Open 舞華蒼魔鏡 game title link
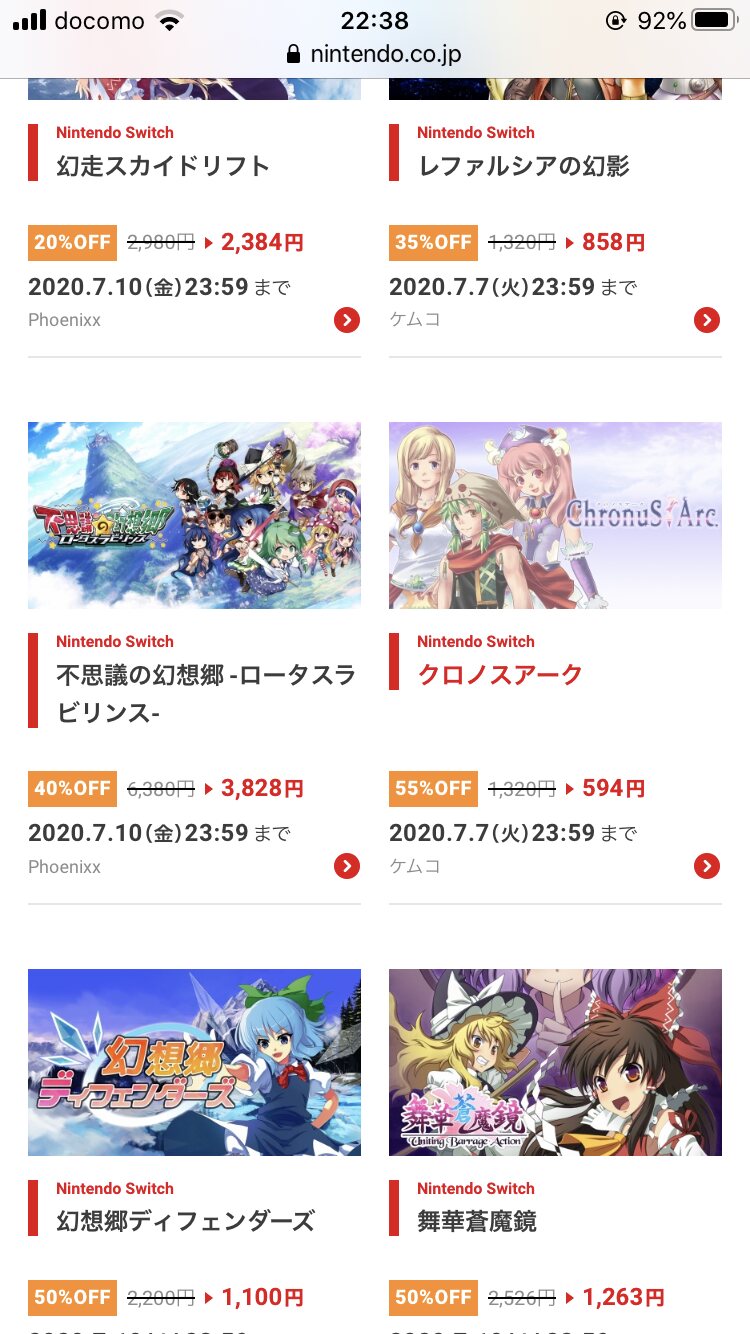This screenshot has height=1334, width=750. tap(477, 1221)
